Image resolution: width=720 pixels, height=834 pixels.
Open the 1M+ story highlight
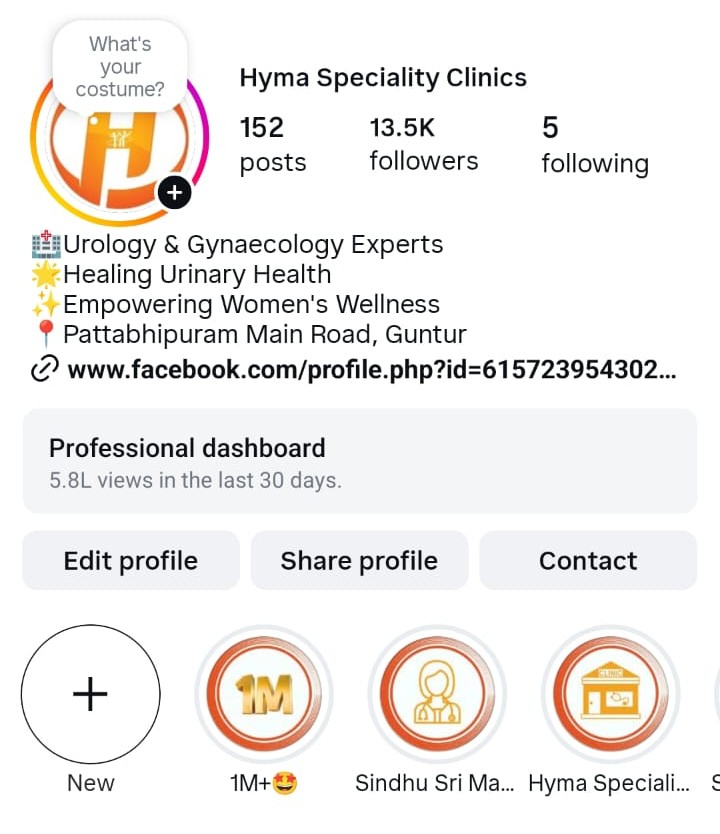click(x=264, y=693)
